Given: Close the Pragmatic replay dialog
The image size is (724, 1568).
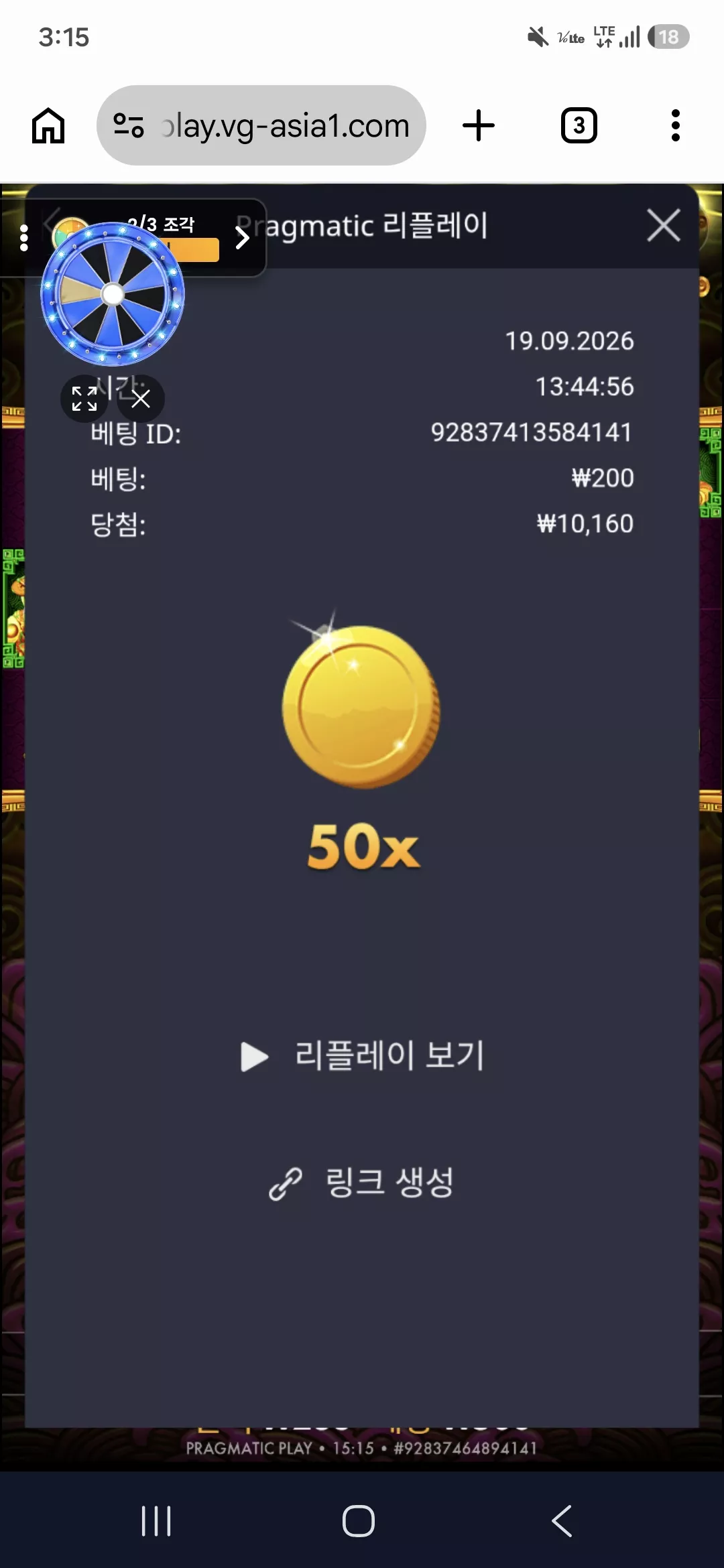Looking at the screenshot, I should [x=664, y=225].
